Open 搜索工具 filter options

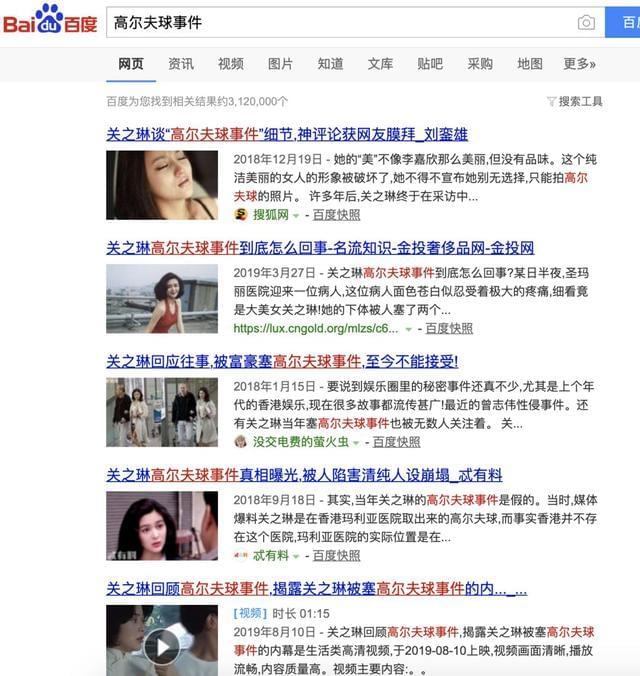(x=575, y=101)
